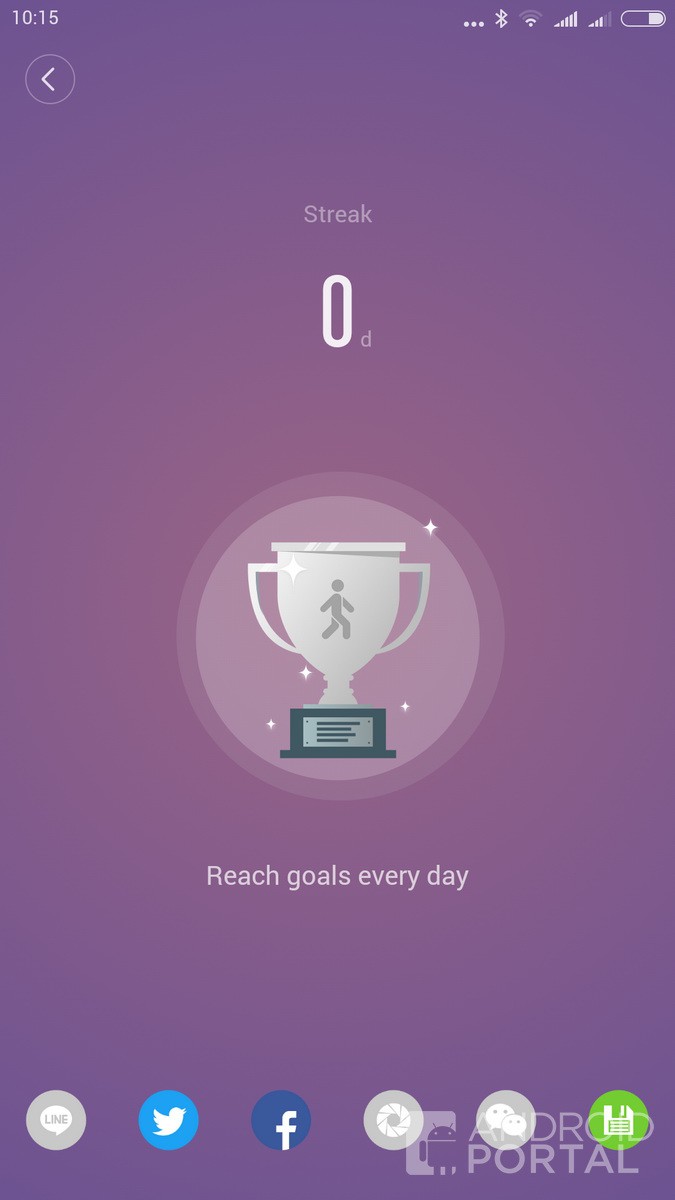The height and width of the screenshot is (1200, 675).
Task: Share streak on Twitter
Action: [x=168, y=1119]
